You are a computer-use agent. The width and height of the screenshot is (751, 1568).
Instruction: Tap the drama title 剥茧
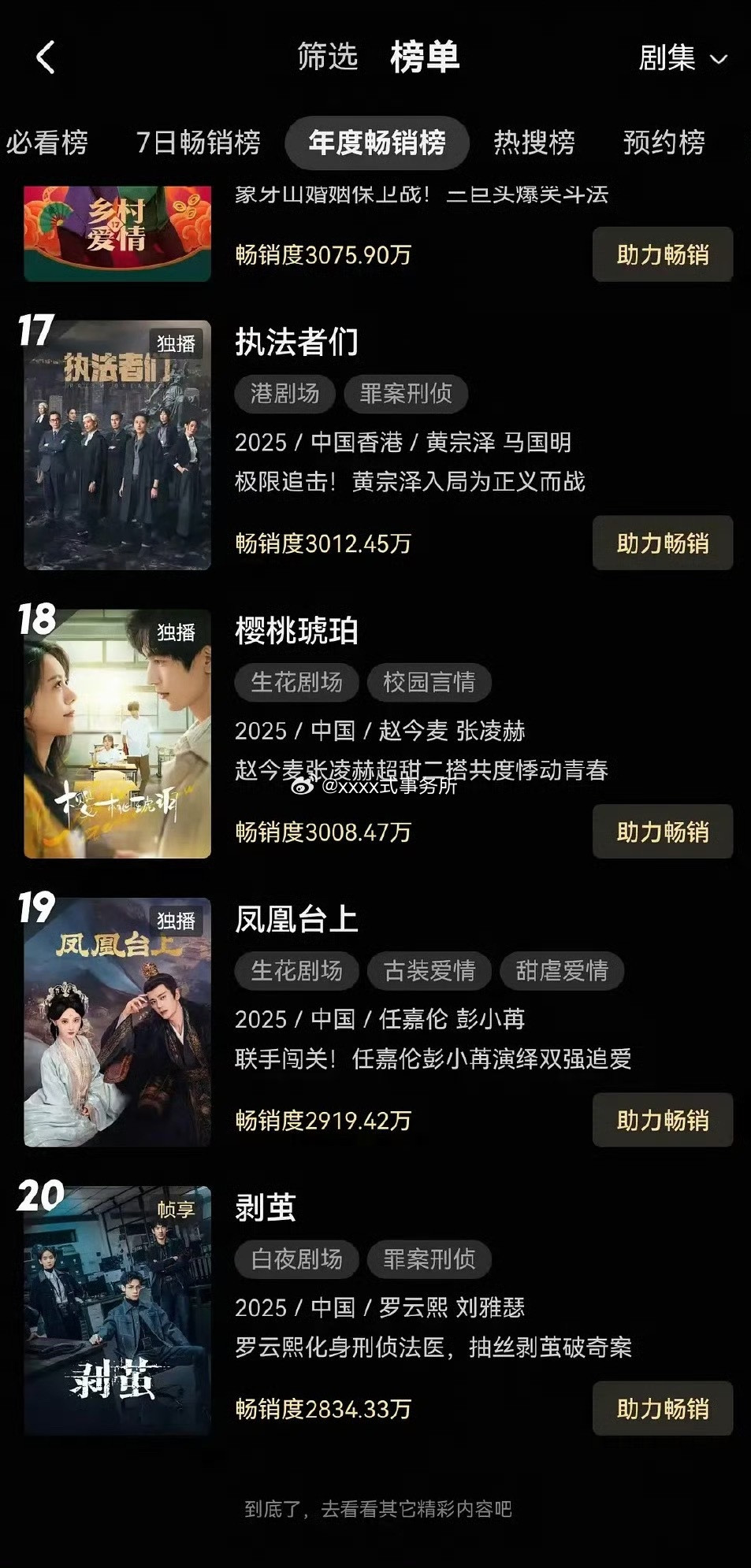coord(266,1209)
